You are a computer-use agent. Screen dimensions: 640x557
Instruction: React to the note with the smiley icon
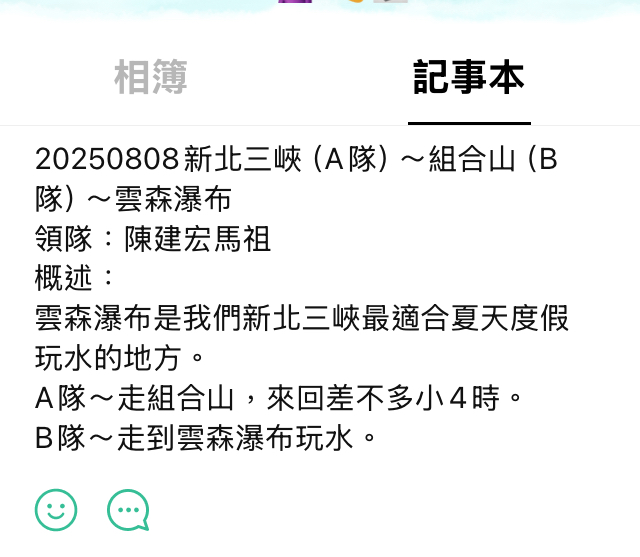56,509
